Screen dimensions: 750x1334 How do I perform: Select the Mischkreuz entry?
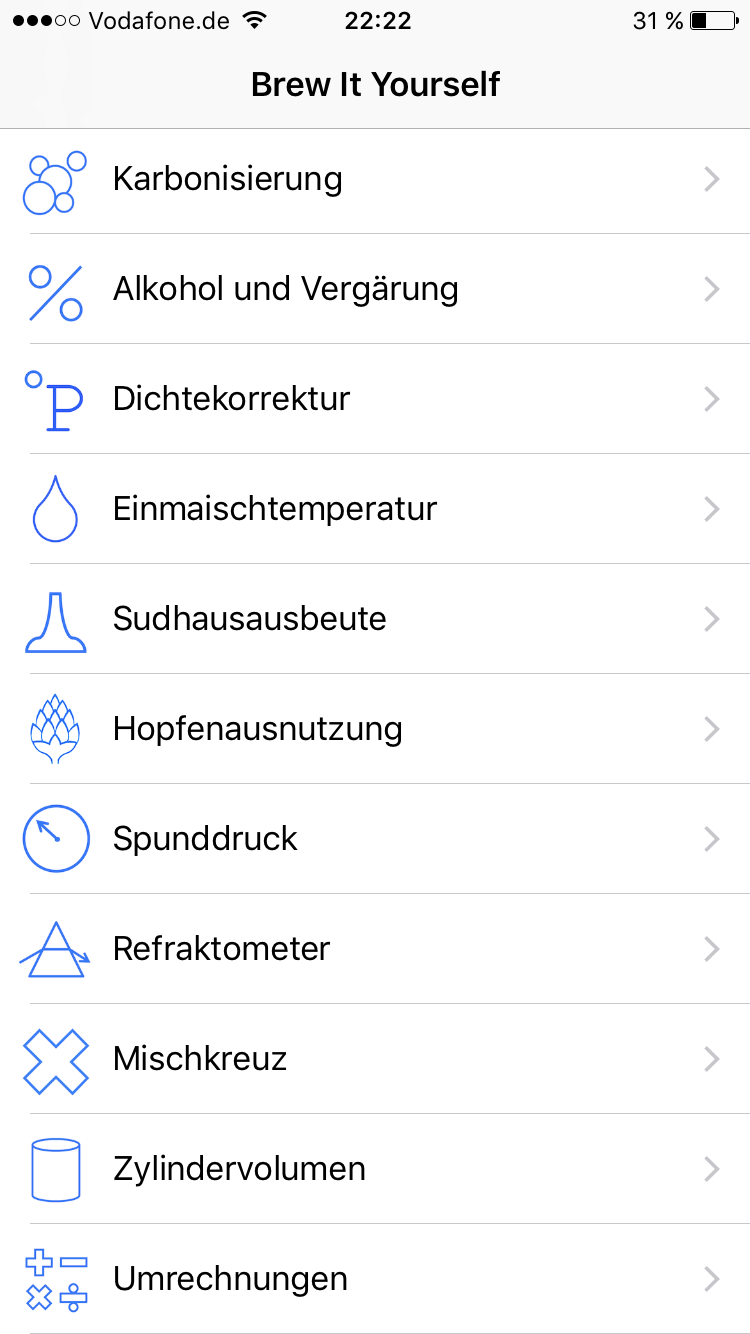point(200,1059)
